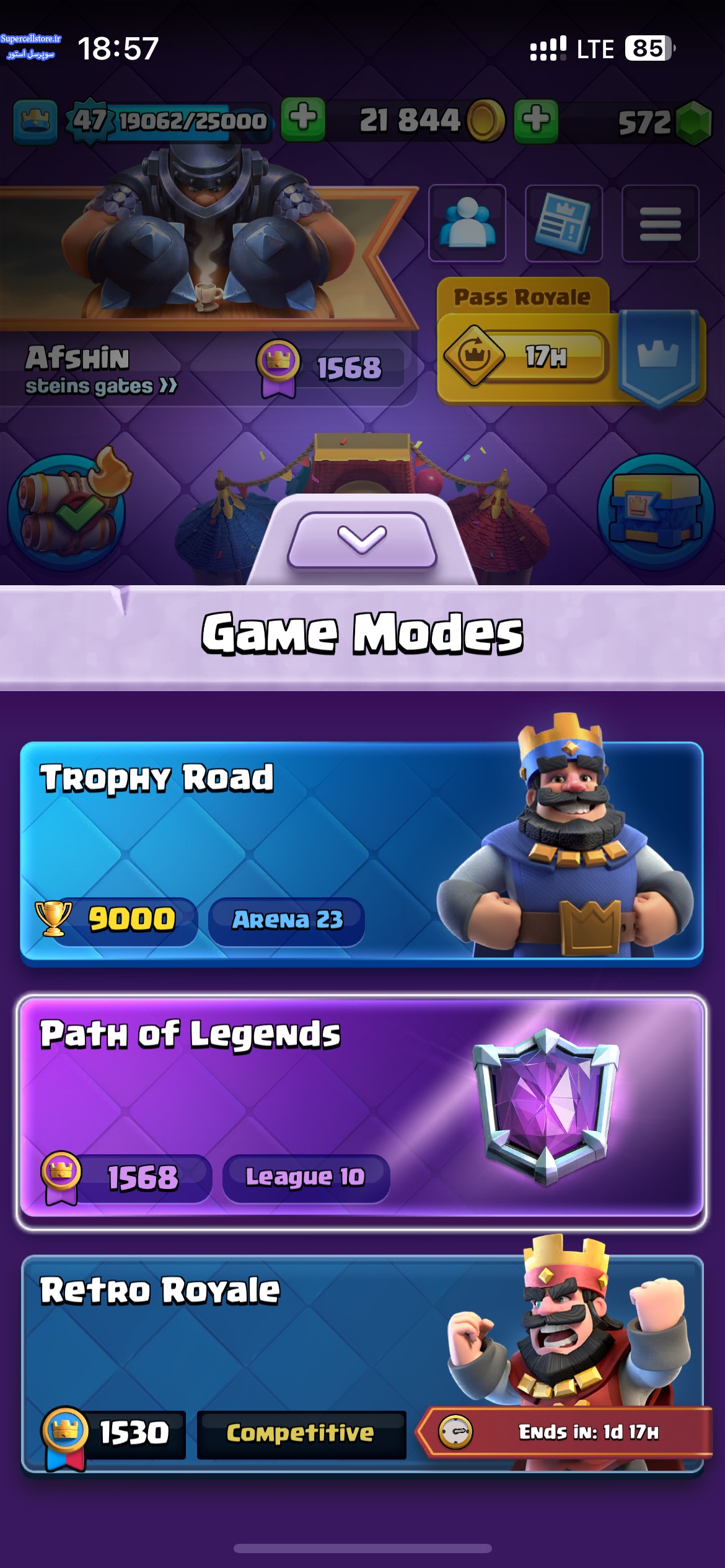Viewport: 725px width, 1568px height.
Task: Open the news icon
Action: 564,223
